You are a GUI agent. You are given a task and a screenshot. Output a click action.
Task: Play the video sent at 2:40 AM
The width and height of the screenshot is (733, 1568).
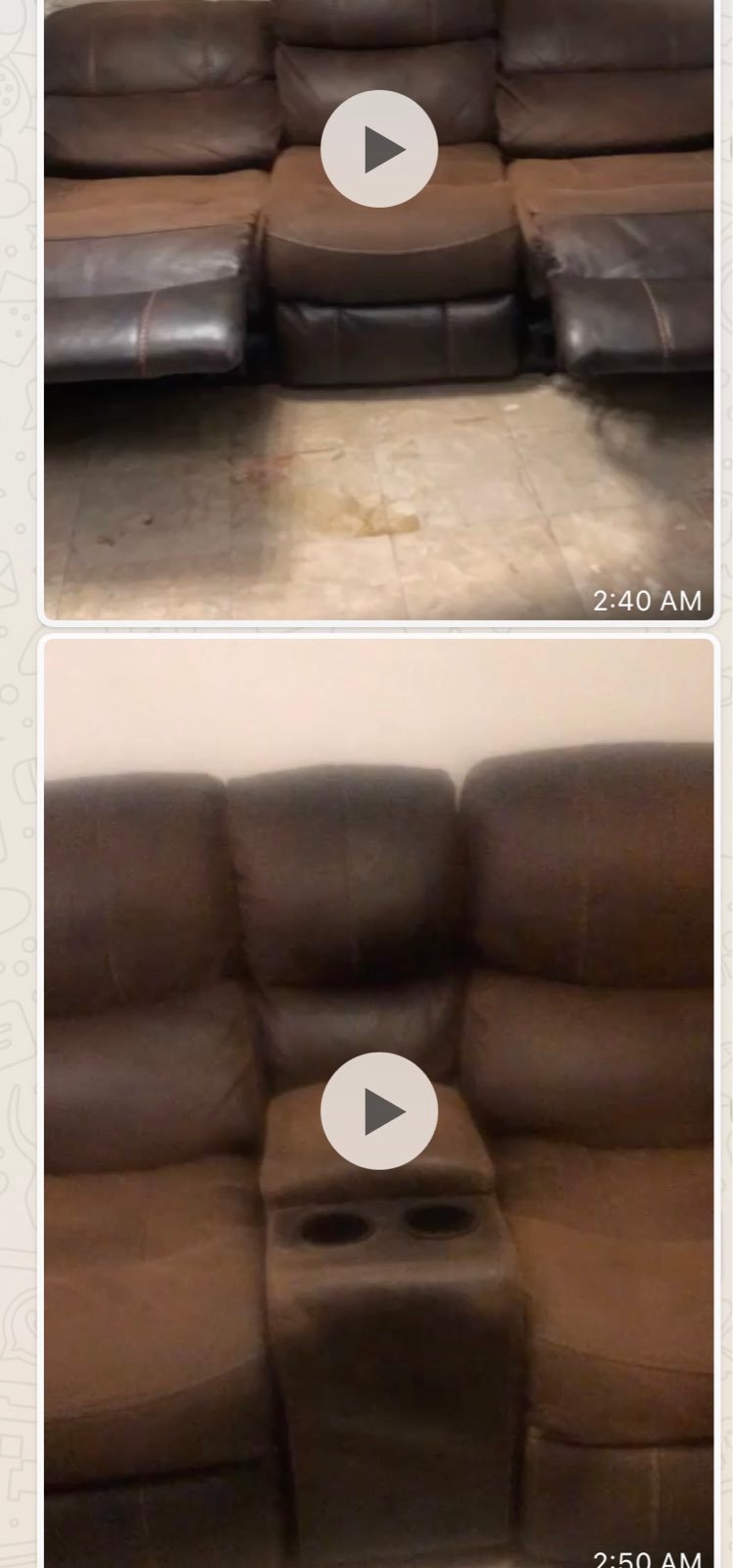pos(379,149)
